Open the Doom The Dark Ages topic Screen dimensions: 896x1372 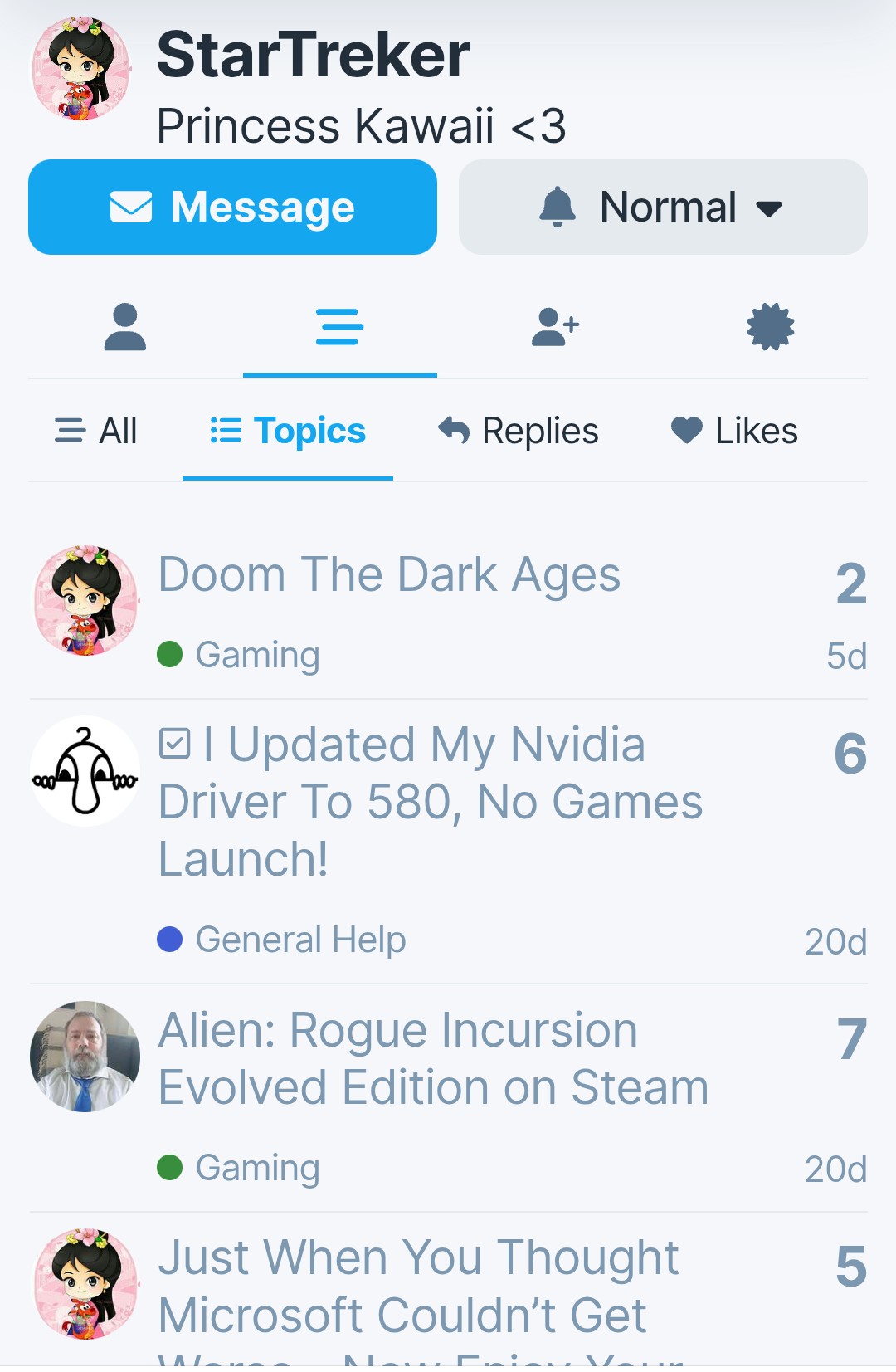click(389, 575)
